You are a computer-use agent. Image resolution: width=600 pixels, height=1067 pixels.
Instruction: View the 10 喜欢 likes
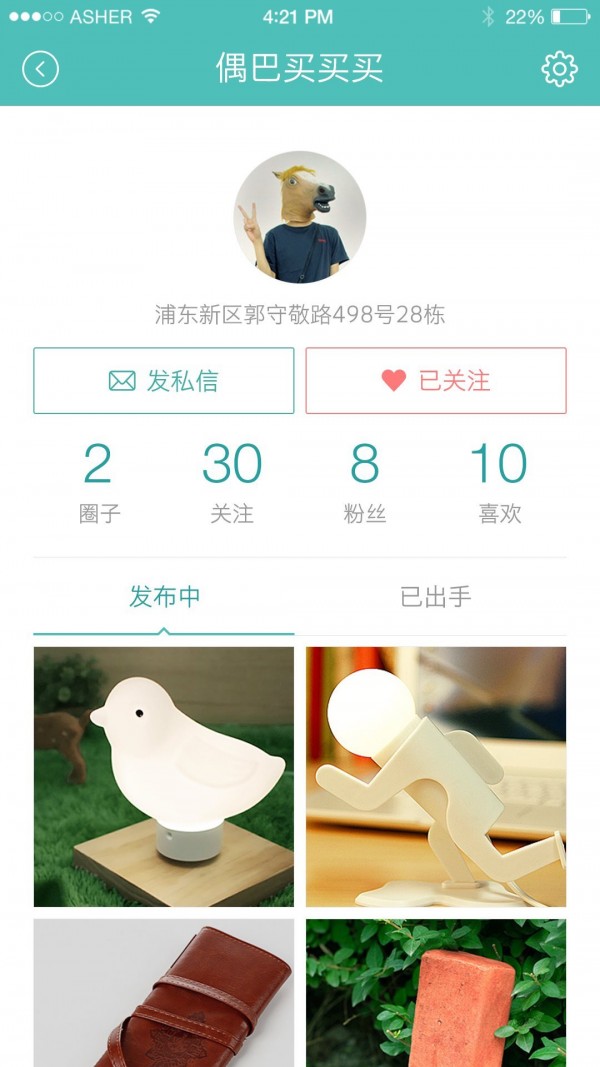[499, 483]
